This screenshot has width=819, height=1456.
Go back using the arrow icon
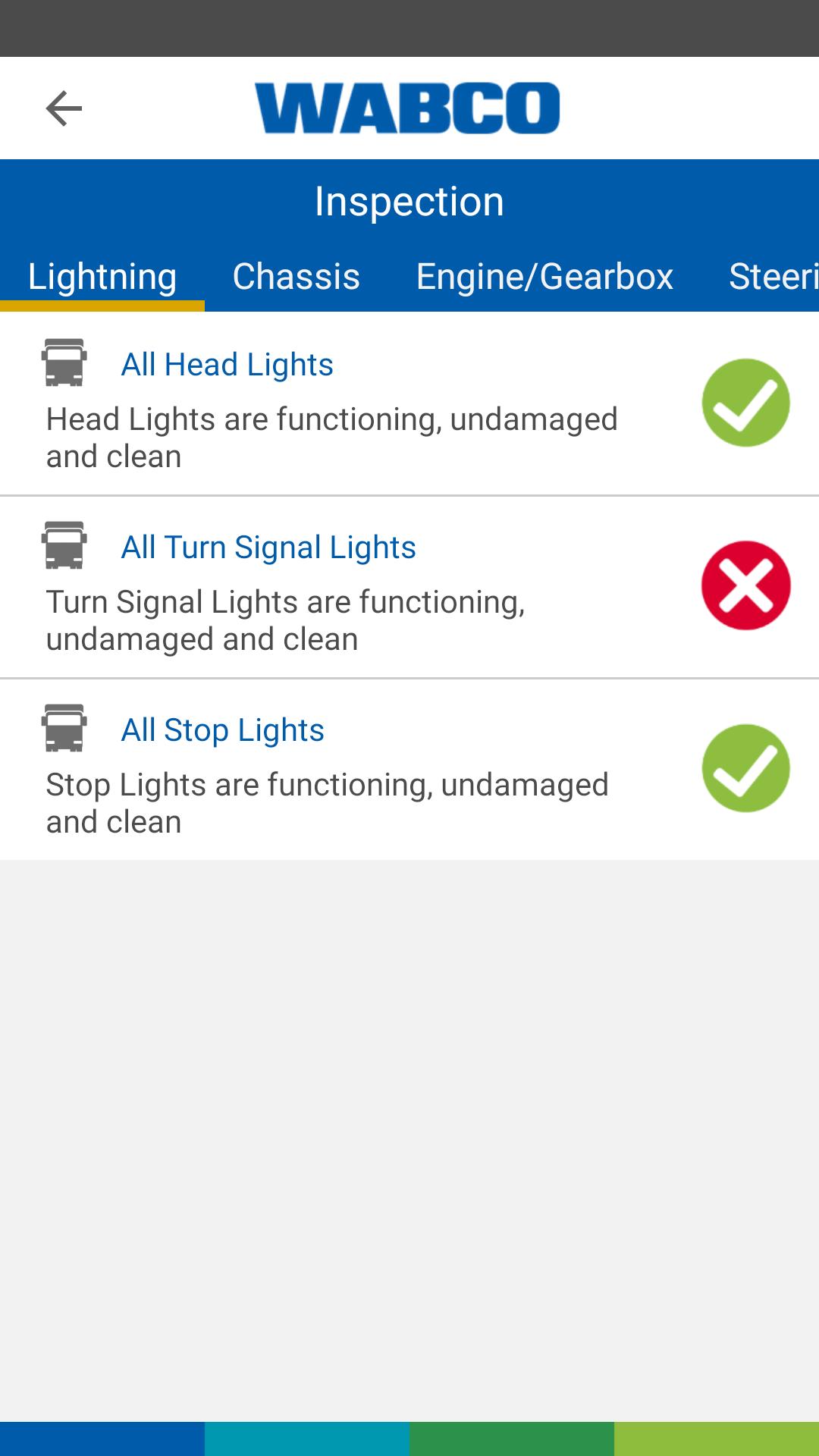[x=64, y=108]
